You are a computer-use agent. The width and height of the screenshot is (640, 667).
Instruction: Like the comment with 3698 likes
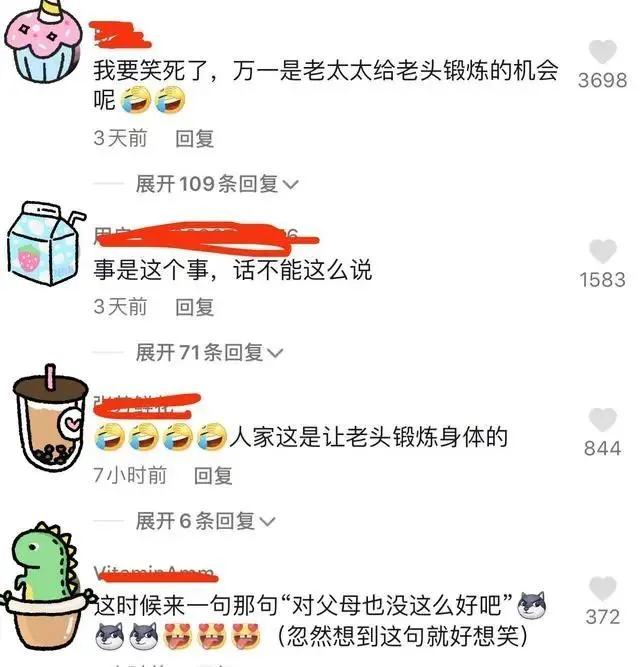602,52
